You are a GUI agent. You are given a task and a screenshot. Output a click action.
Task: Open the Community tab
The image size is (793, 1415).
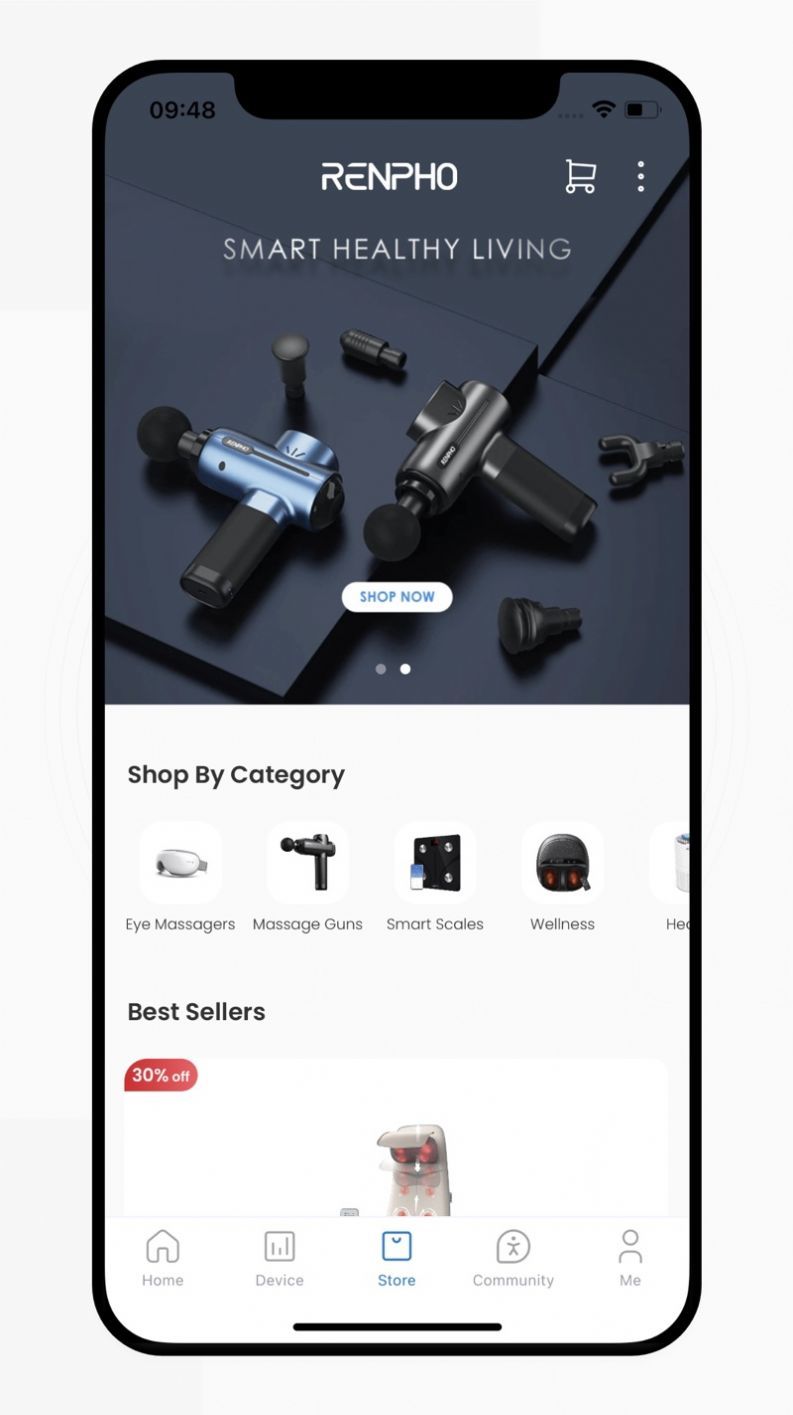pos(513,1258)
